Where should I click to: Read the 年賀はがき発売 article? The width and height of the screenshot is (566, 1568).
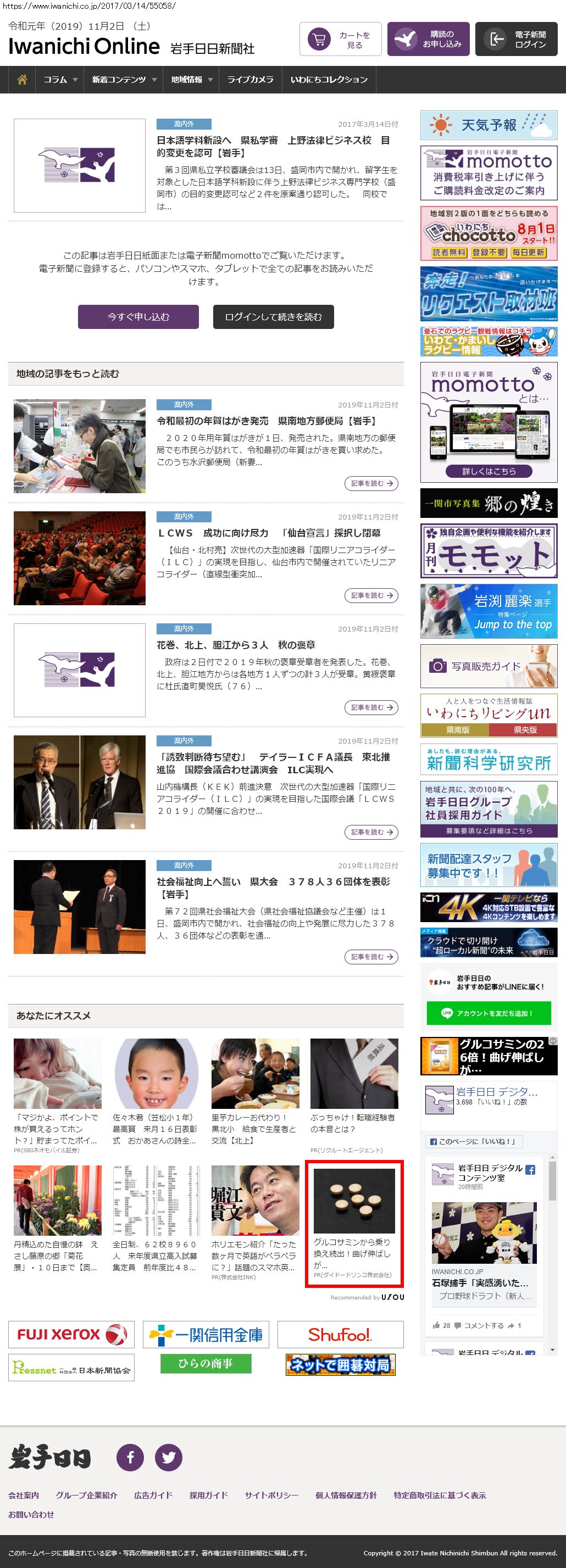(x=371, y=483)
